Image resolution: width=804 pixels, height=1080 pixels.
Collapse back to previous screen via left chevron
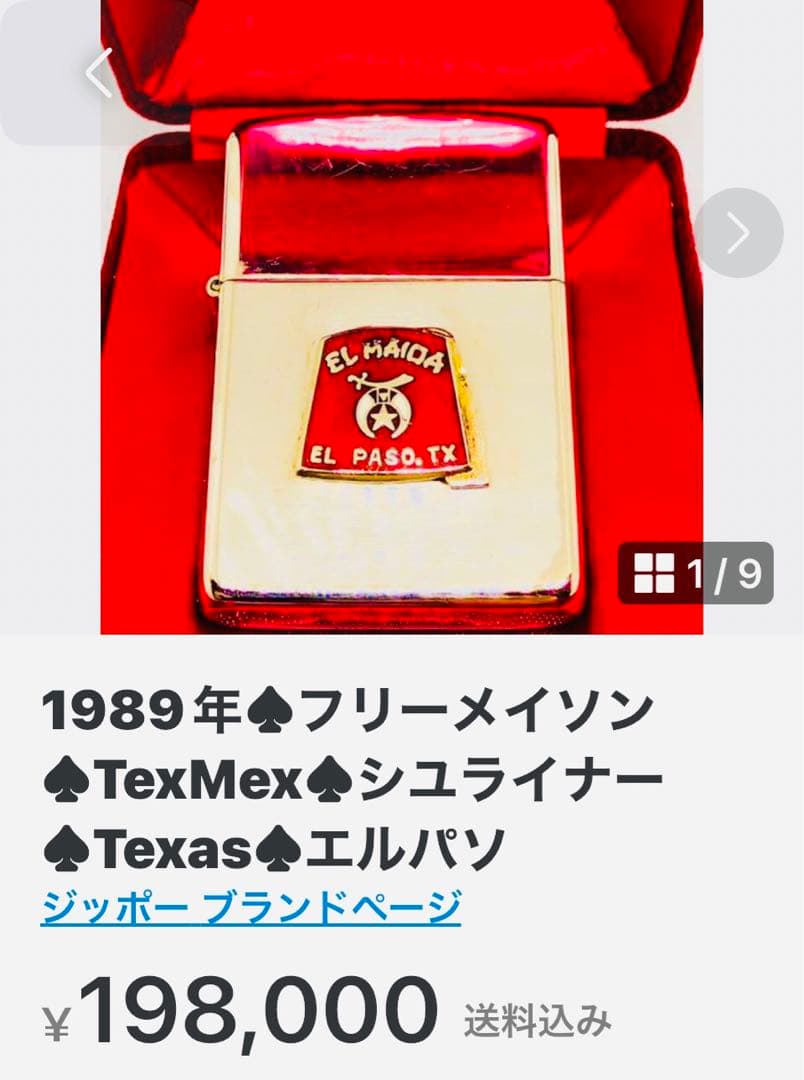click(x=95, y=72)
